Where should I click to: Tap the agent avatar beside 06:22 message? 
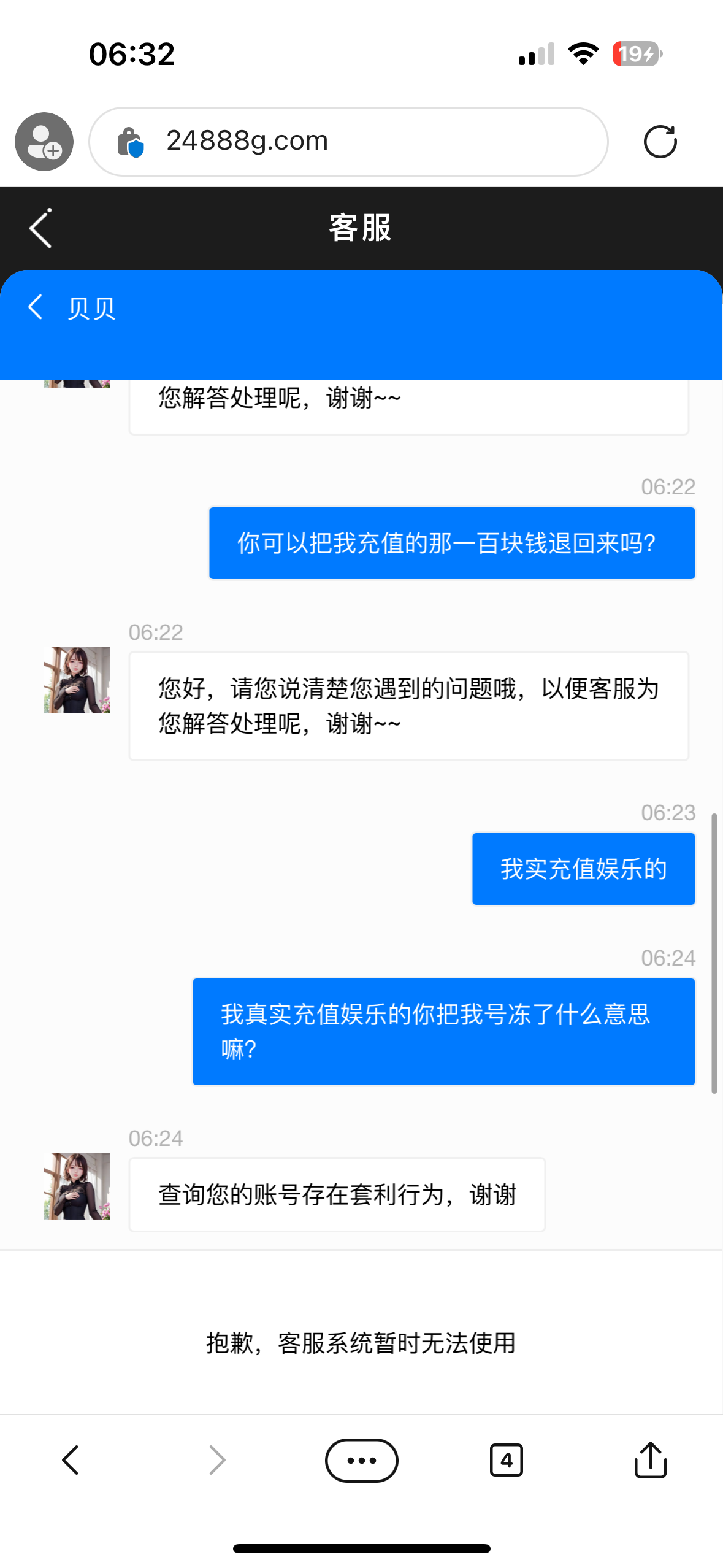point(76,681)
